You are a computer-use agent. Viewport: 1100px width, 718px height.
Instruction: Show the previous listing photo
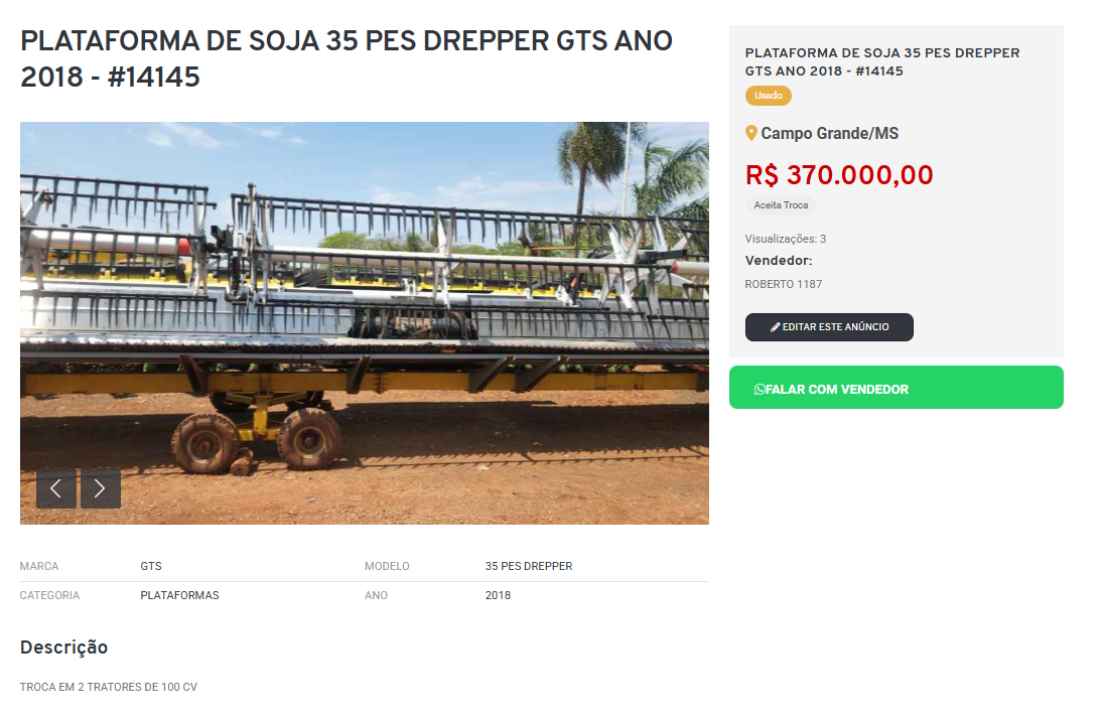coord(56,489)
